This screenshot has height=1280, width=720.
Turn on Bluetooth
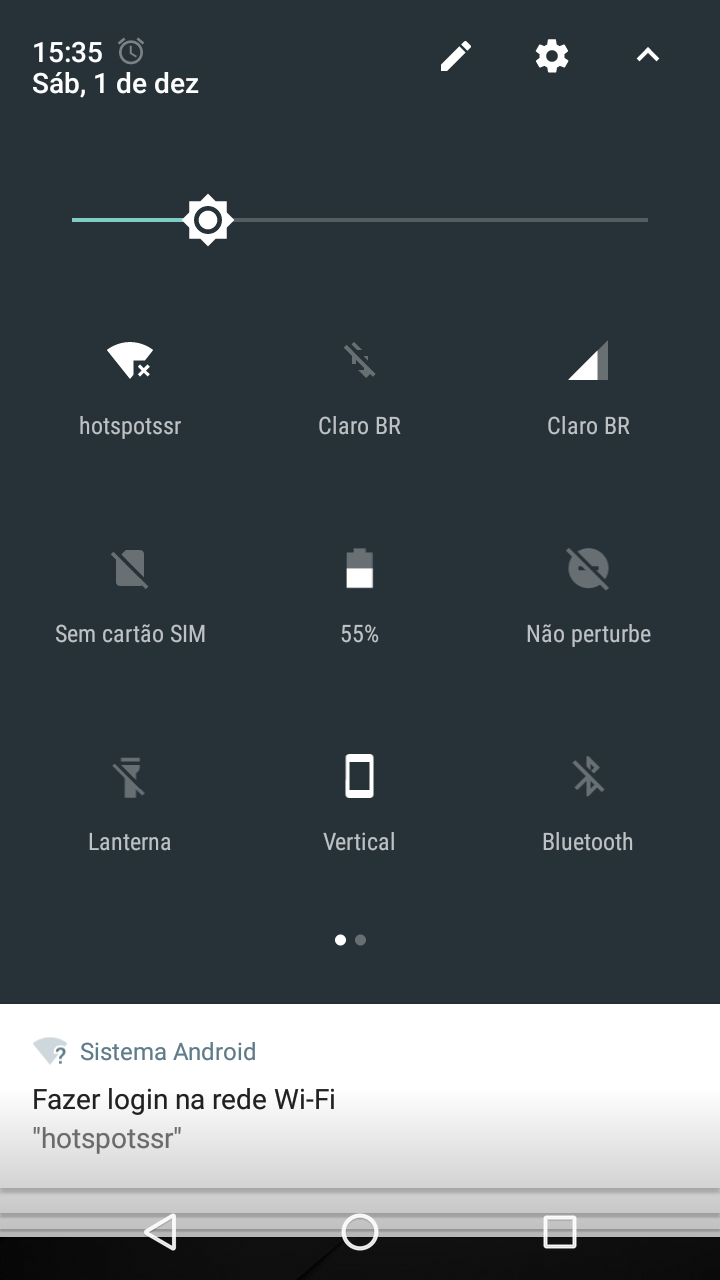(588, 778)
